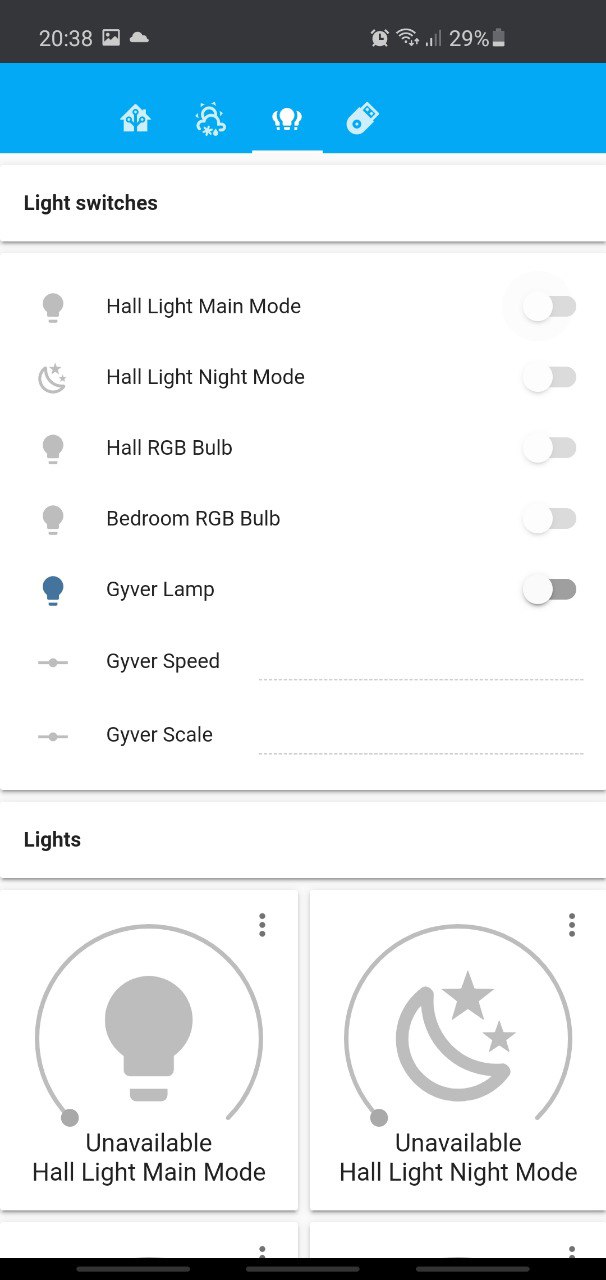Image resolution: width=606 pixels, height=1280 pixels.
Task: Tap the bulb on Hall Light Main Mode card
Action: pyautogui.click(x=149, y=1038)
